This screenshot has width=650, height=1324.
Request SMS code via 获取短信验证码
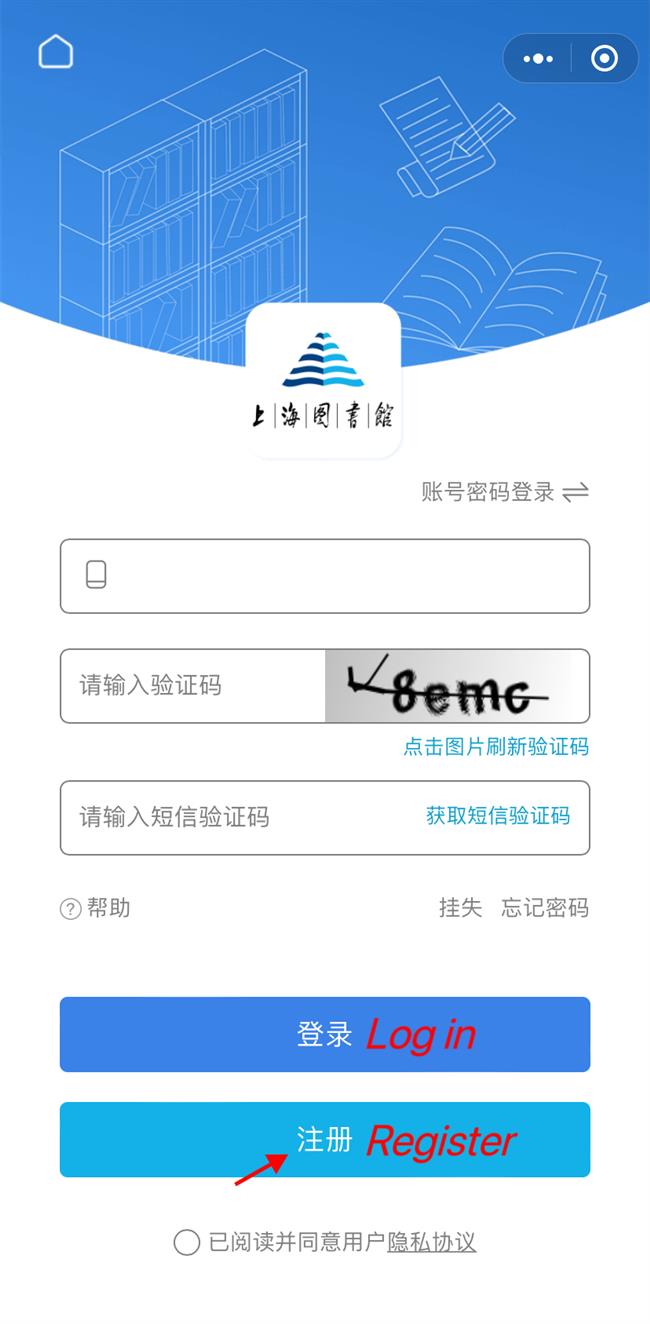point(498,816)
